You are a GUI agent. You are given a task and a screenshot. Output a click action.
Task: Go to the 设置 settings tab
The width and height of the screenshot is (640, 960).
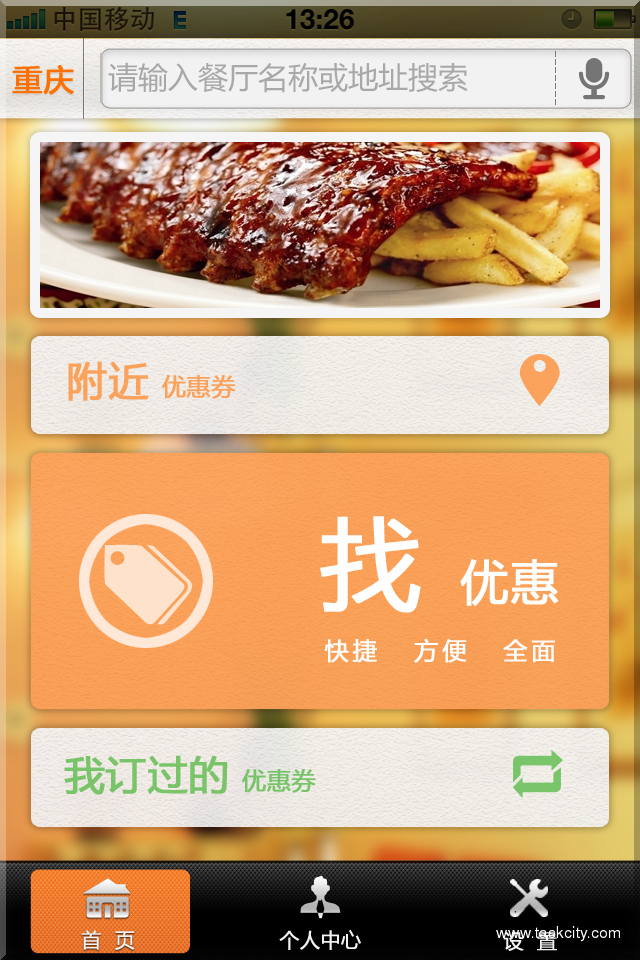529,911
